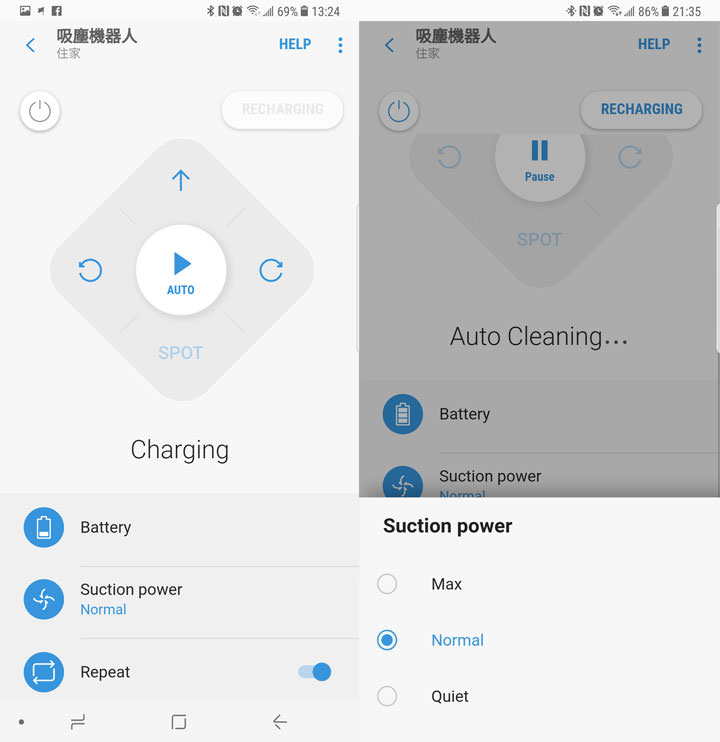
Task: Tap SPOT on the control pad
Action: tap(181, 352)
